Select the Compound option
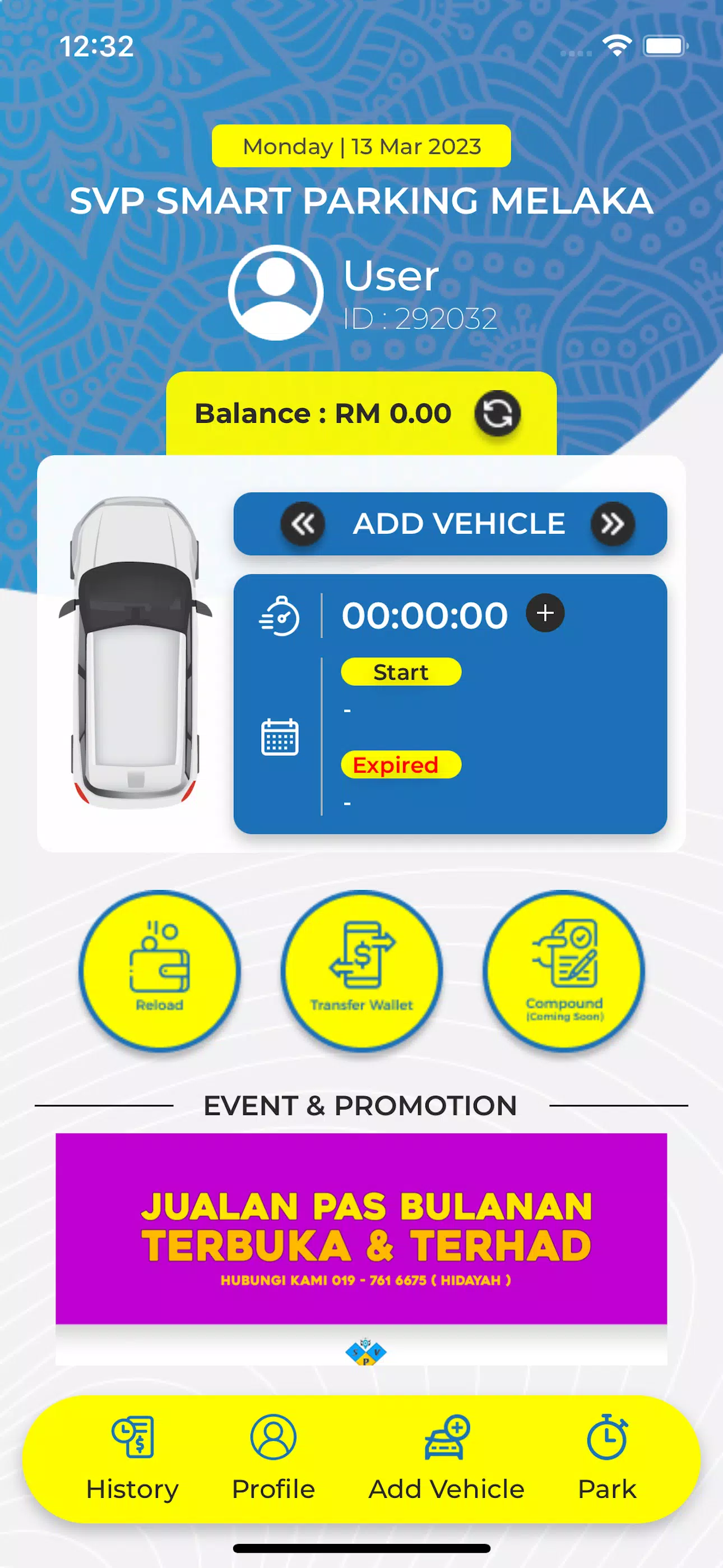 pos(564,970)
